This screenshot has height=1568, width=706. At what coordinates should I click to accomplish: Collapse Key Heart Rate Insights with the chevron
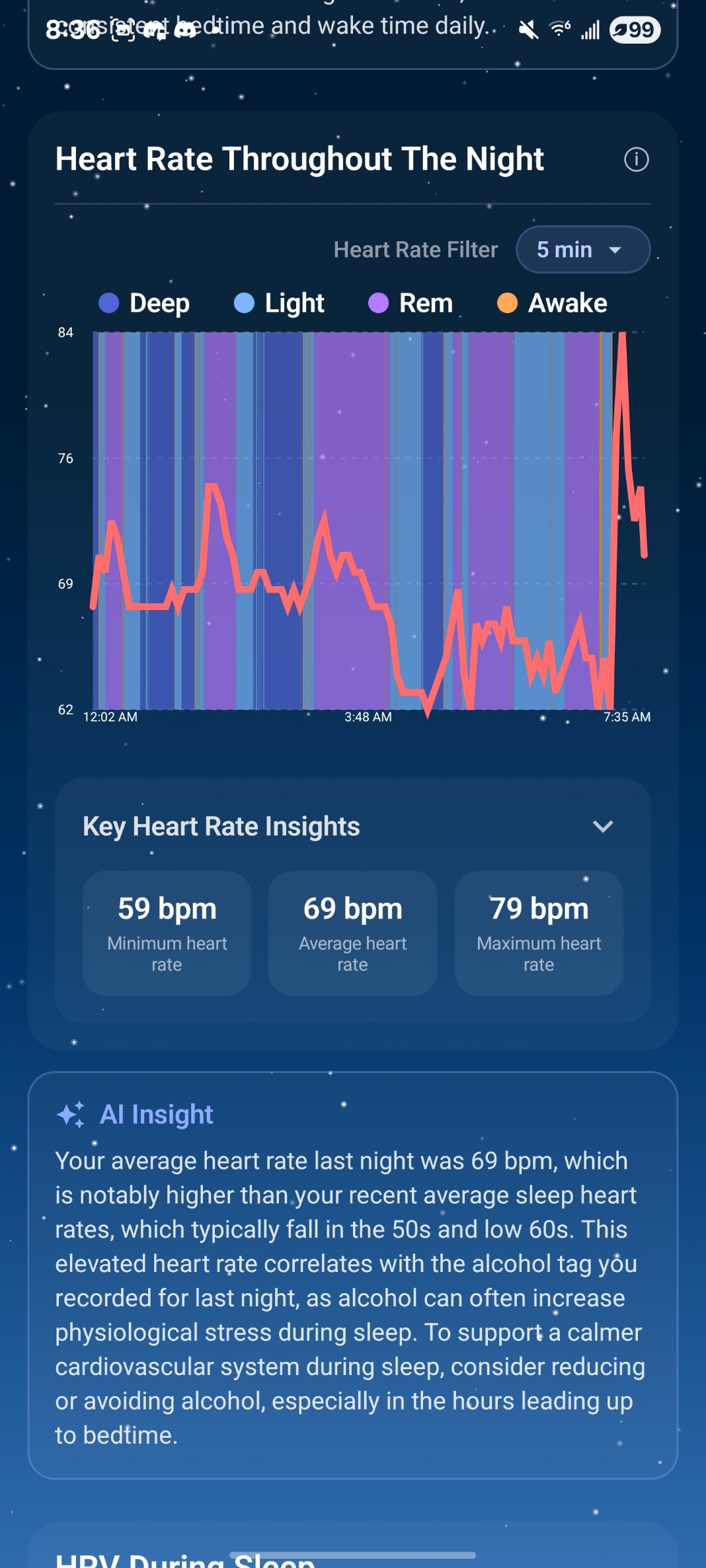602,826
